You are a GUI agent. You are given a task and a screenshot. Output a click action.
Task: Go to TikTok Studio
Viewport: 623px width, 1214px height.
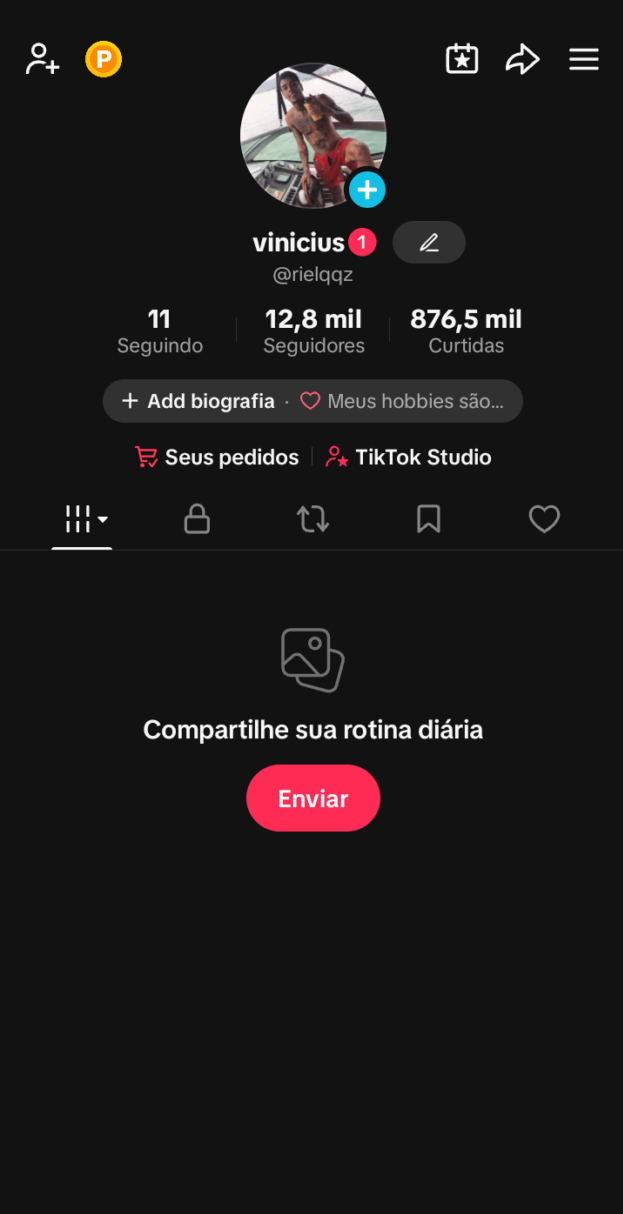[x=408, y=457]
